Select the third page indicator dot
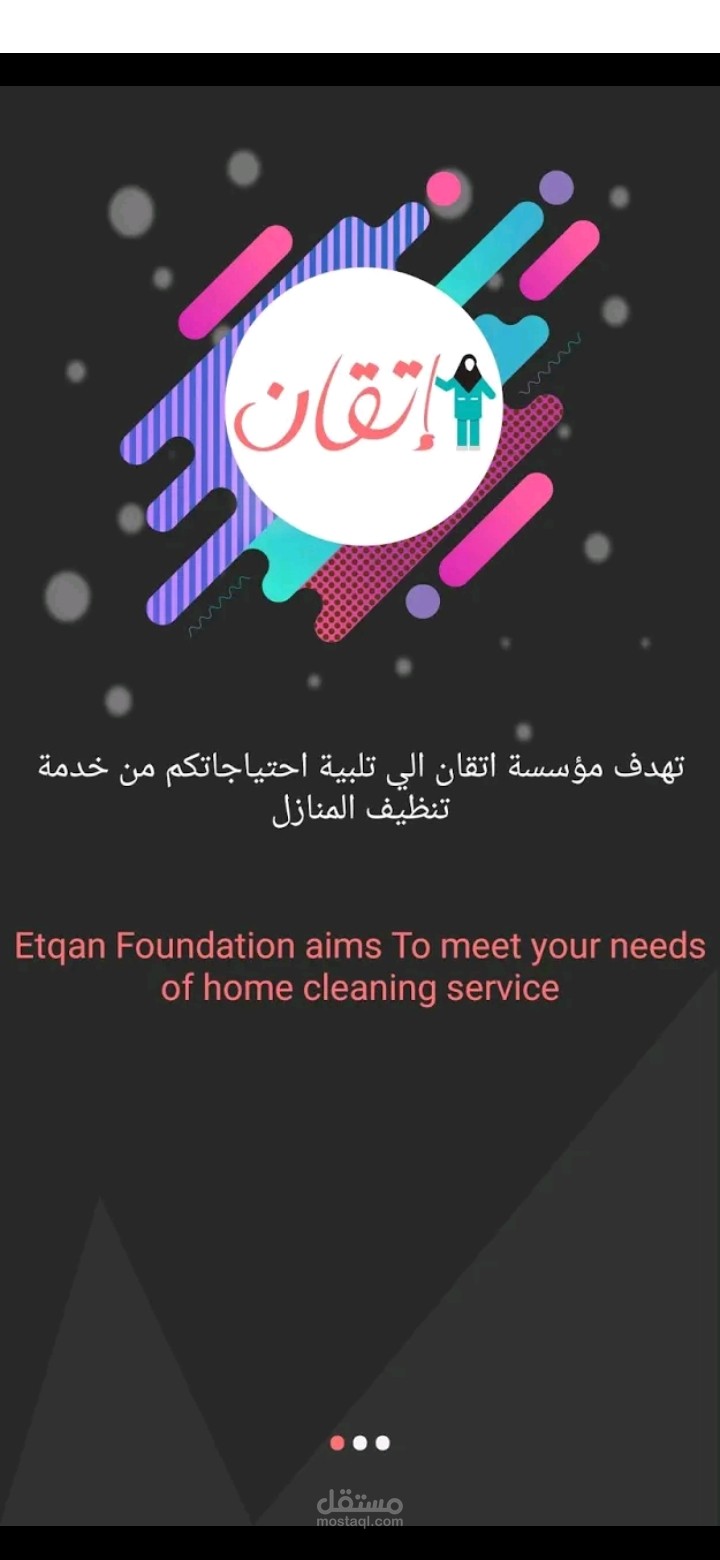This screenshot has width=720, height=1560. [382, 1443]
